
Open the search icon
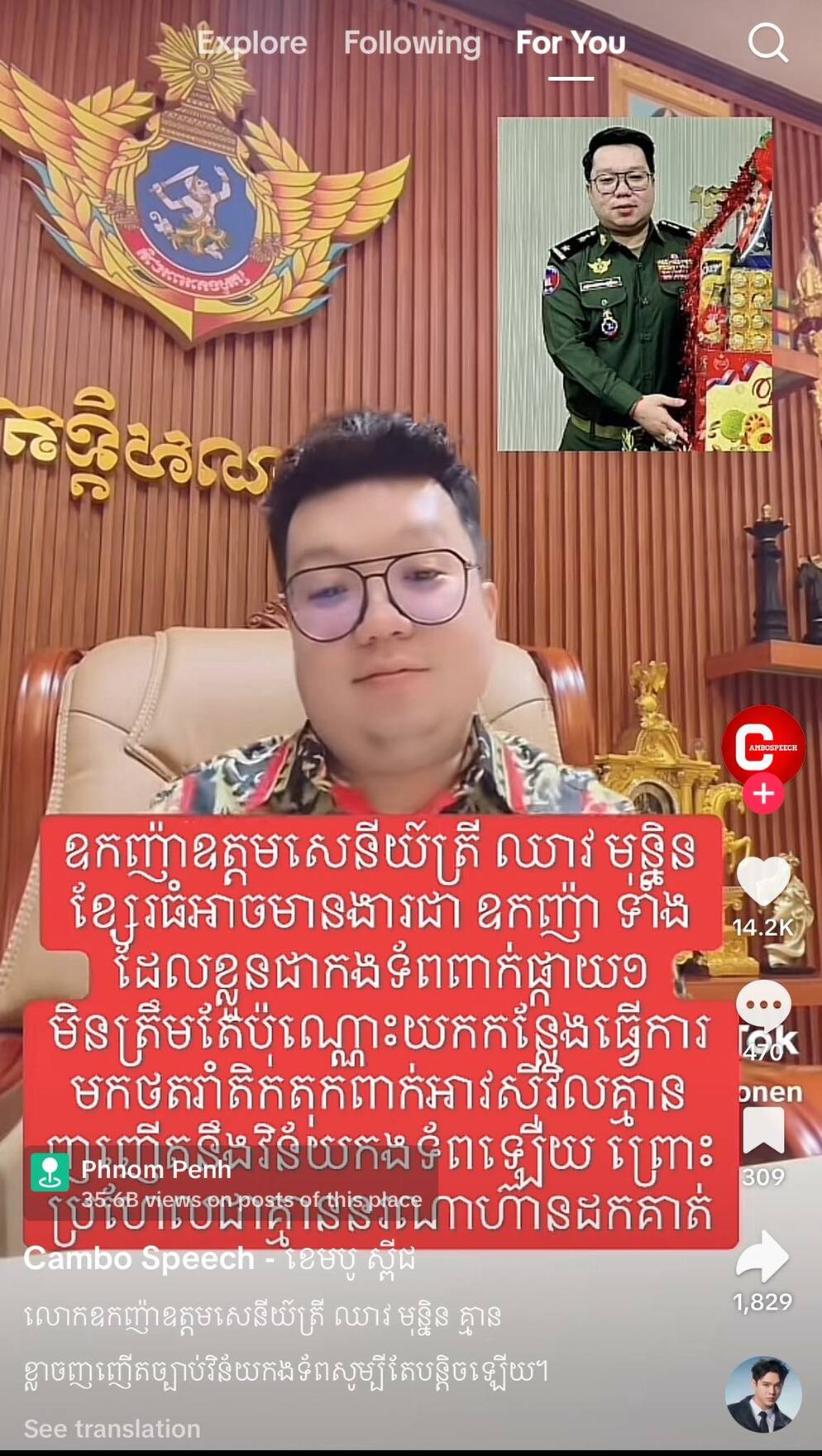tap(767, 42)
